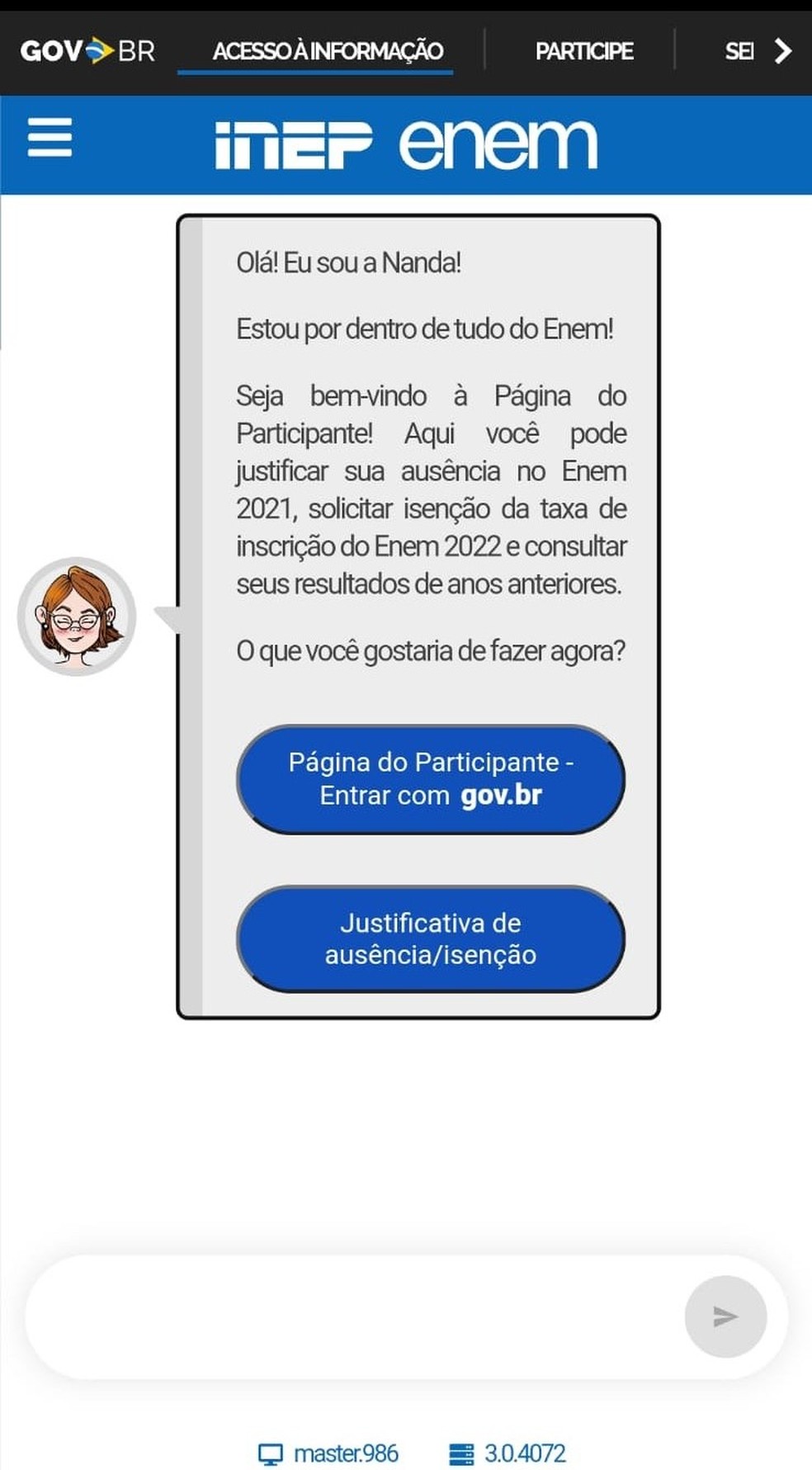Open the GOV.BR home link

click(87, 51)
